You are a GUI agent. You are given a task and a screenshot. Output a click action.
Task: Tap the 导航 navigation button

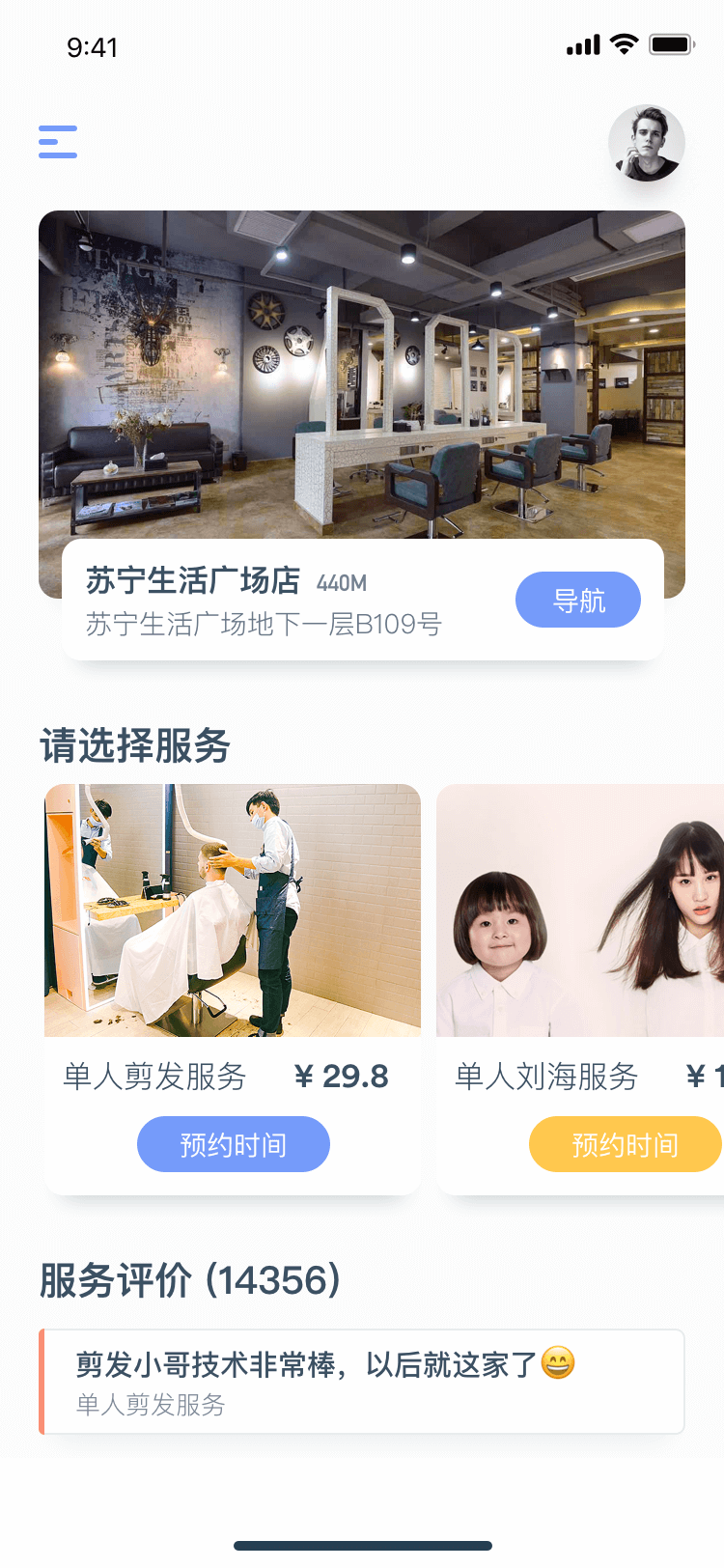[x=578, y=600]
